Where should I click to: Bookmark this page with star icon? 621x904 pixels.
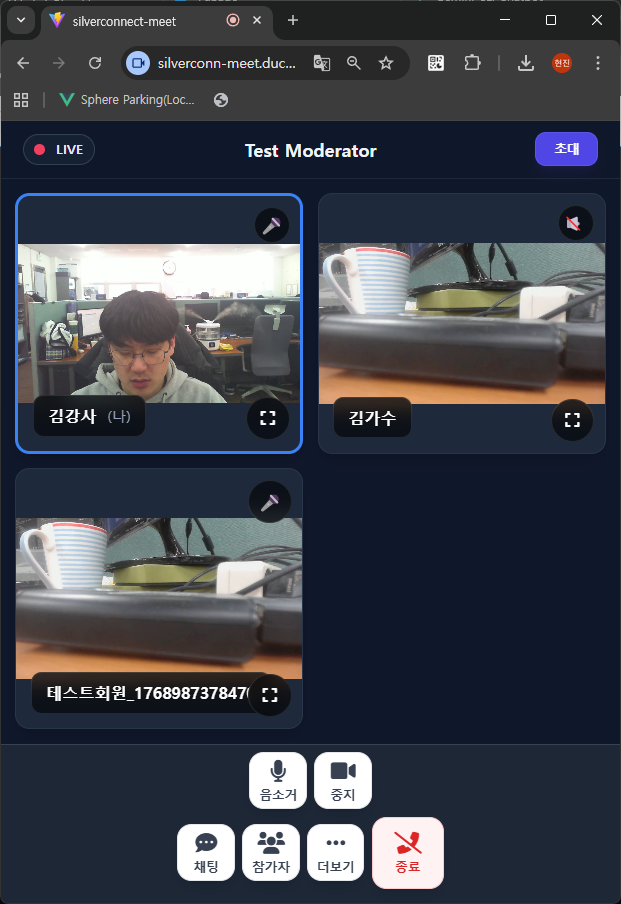coord(386,63)
